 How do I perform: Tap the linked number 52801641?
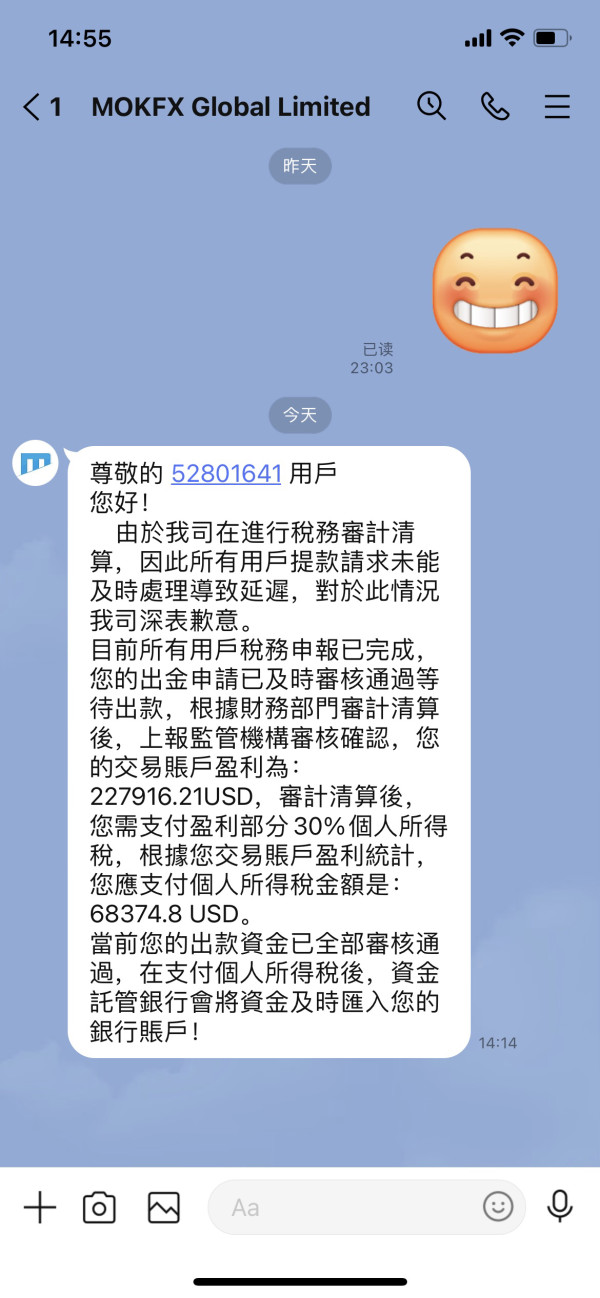click(226, 473)
